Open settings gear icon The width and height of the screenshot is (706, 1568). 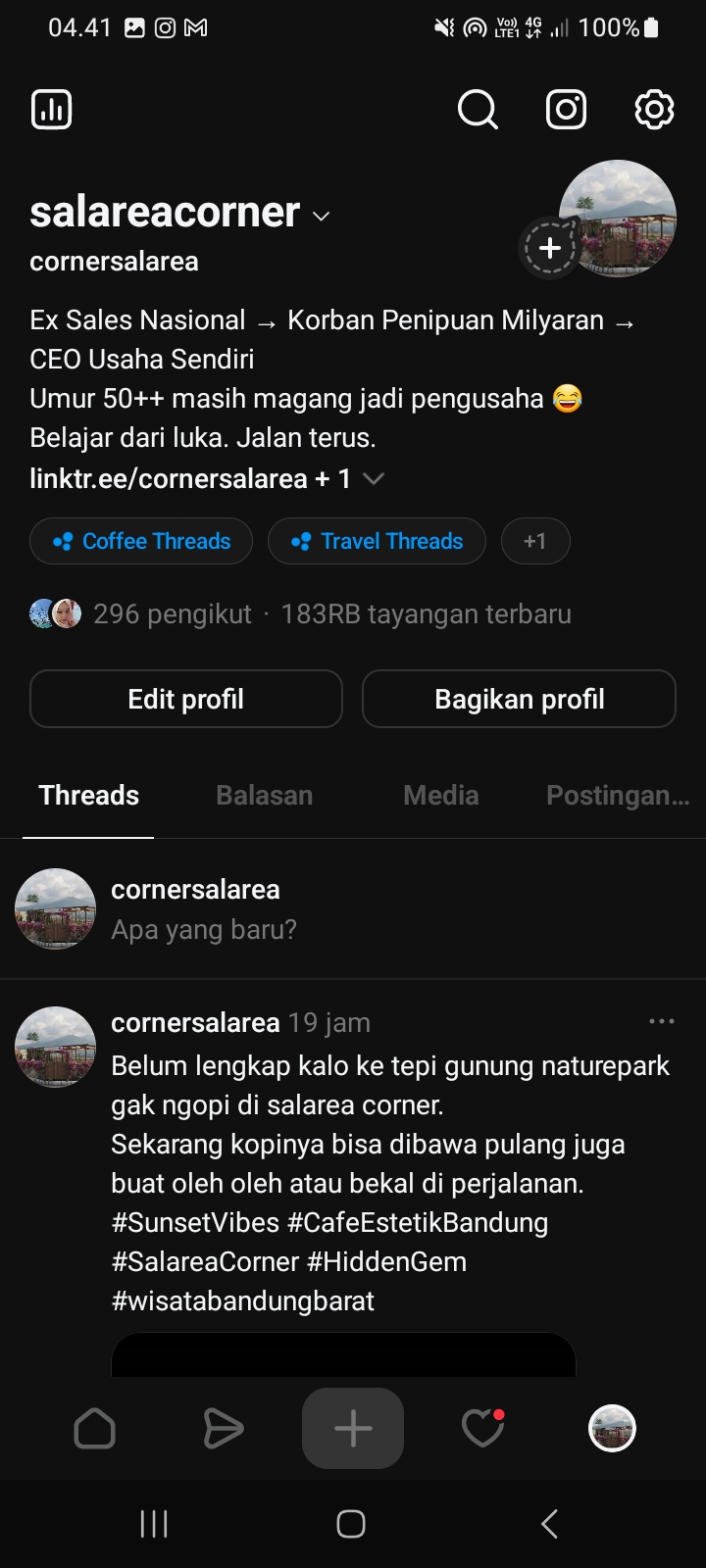coord(654,110)
